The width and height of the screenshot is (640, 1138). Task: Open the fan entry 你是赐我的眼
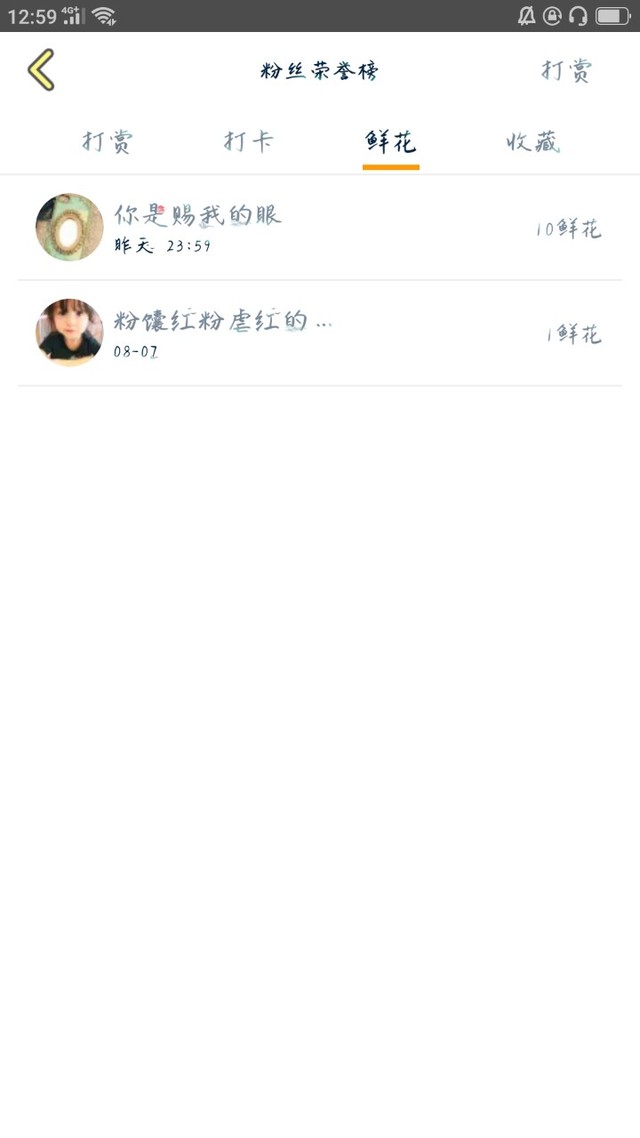click(x=320, y=228)
